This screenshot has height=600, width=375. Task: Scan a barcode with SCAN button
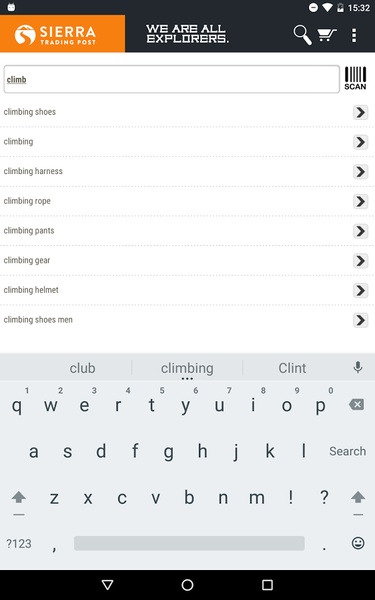pyautogui.click(x=355, y=78)
